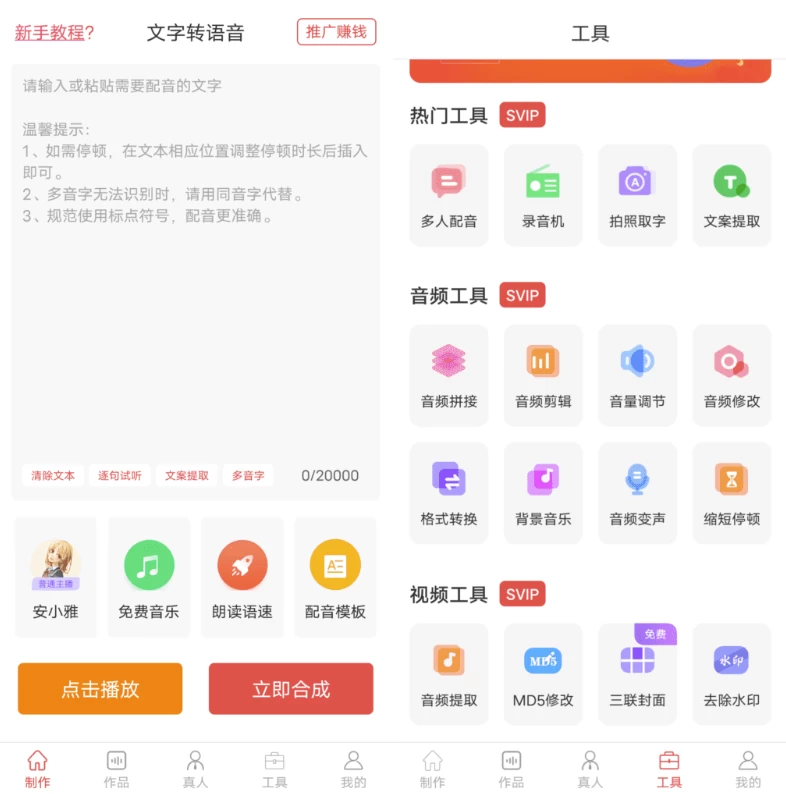786x794 pixels.
Task: Adjust 朗读语速 reading speed
Action: pyautogui.click(x=242, y=577)
